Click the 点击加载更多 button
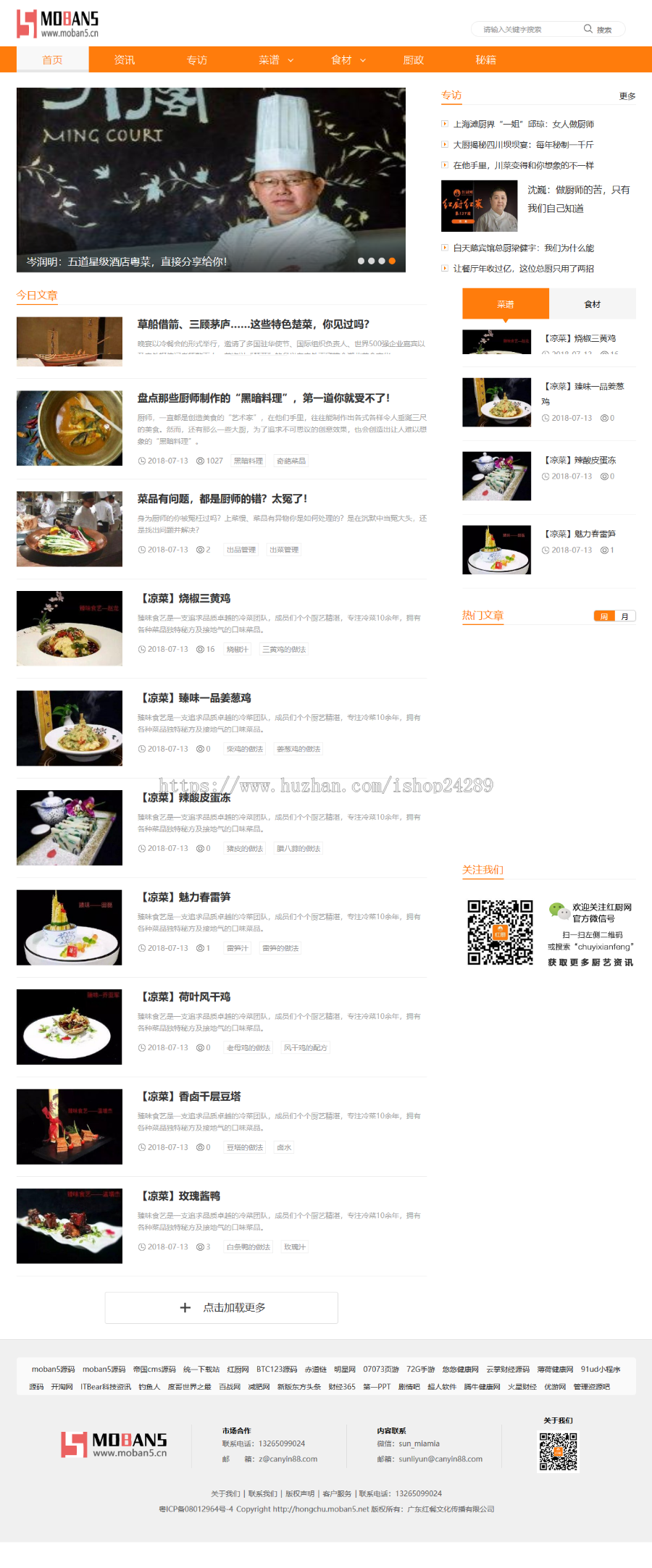The image size is (652, 1568). pos(221,1308)
